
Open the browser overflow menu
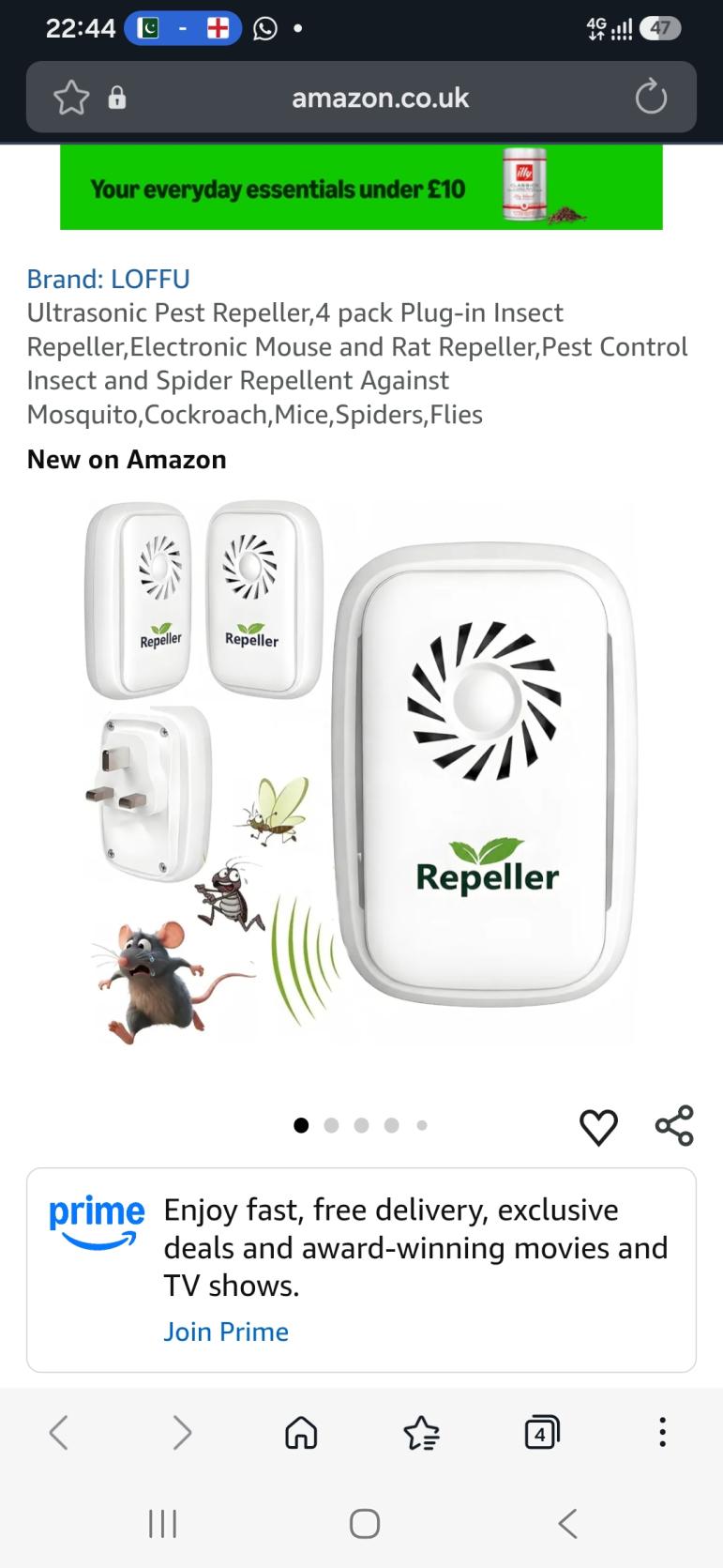point(662,1433)
